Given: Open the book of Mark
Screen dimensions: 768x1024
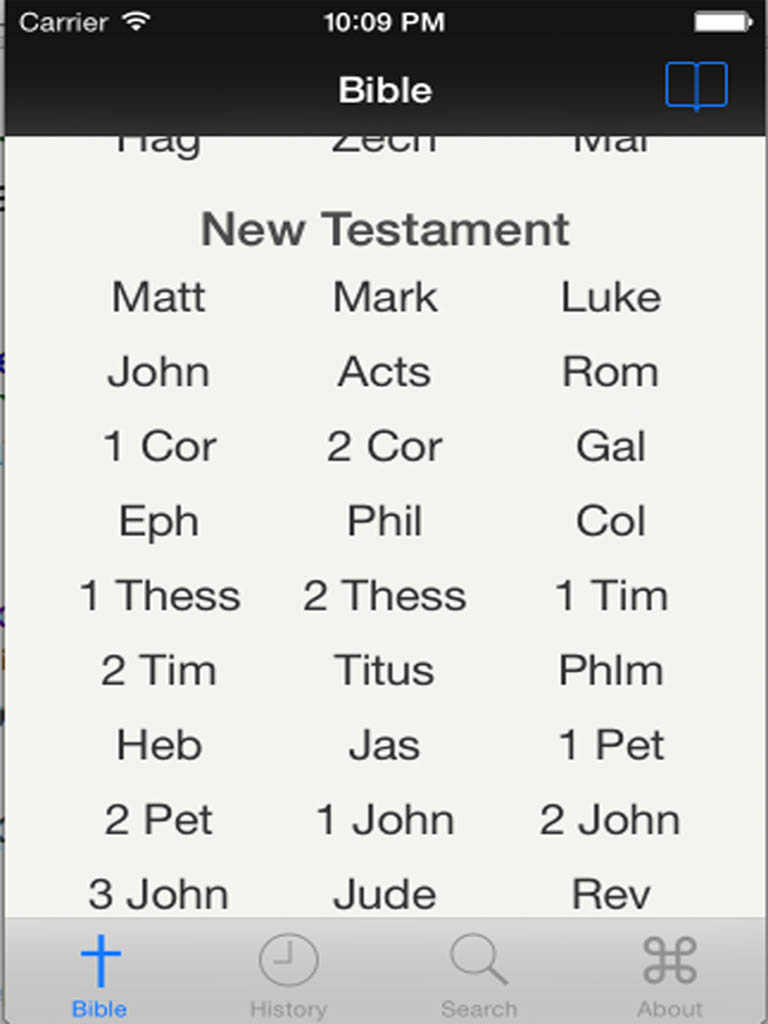Looking at the screenshot, I should click(x=385, y=297).
